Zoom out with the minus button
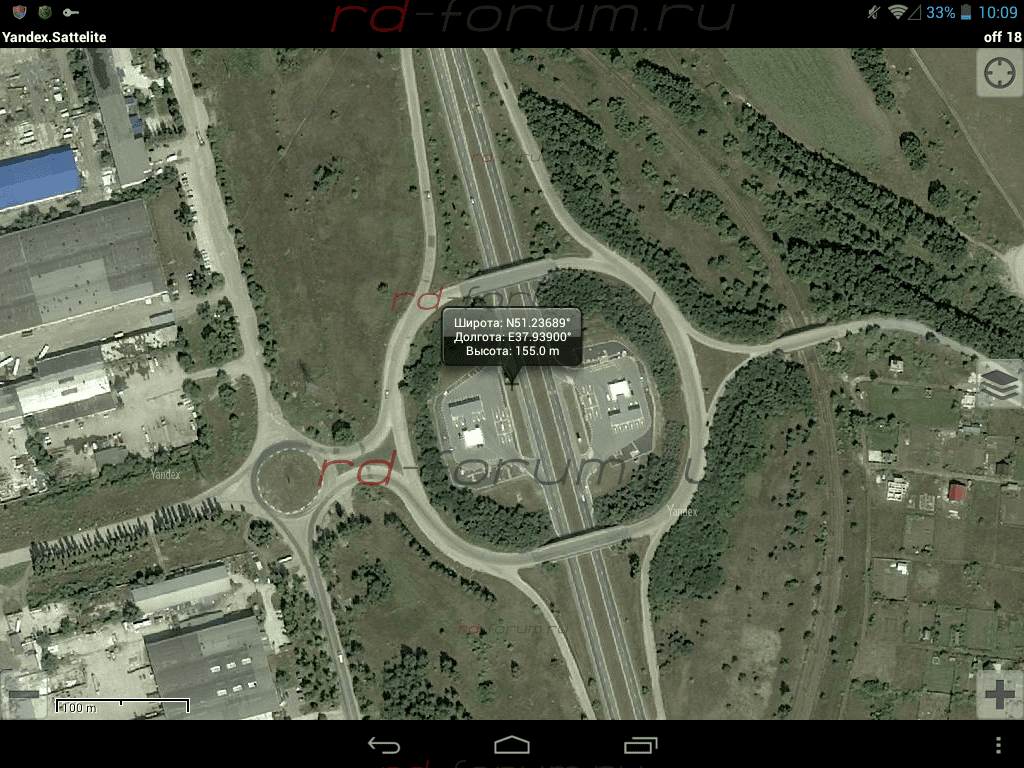Image resolution: width=1024 pixels, height=768 pixels. pos(24,693)
